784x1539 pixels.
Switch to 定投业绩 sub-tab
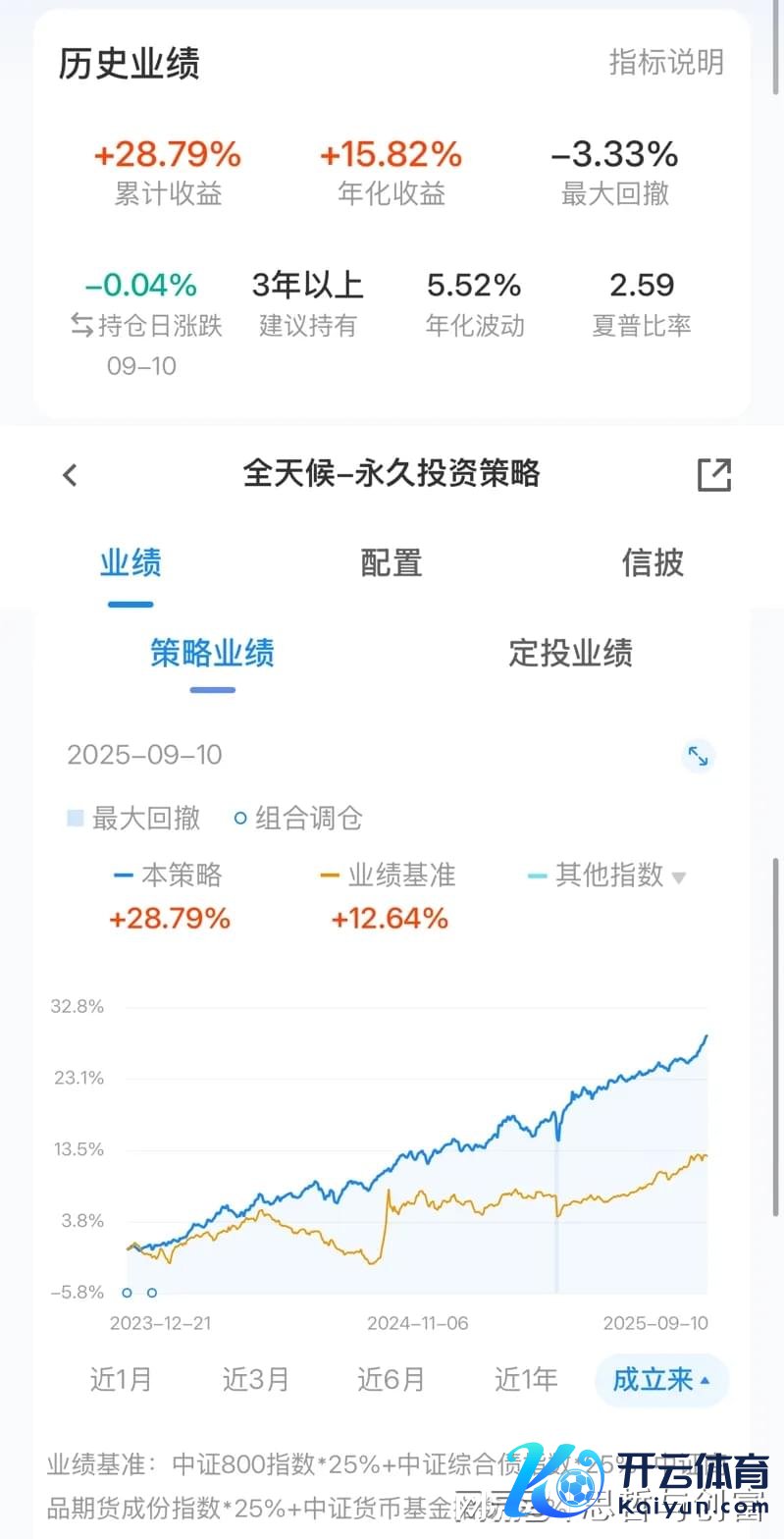pyautogui.click(x=570, y=653)
